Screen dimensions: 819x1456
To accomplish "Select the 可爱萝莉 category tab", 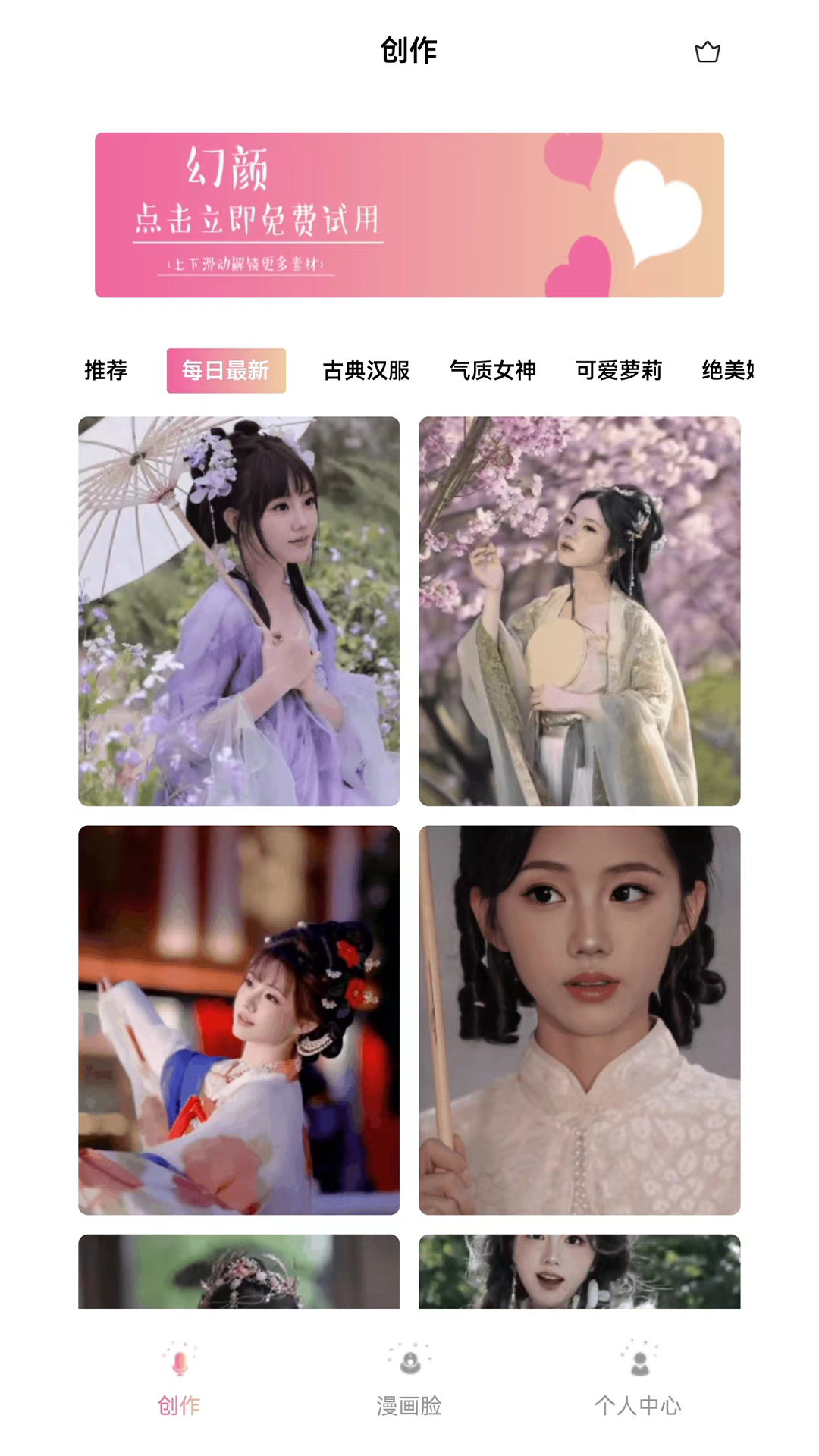I will [619, 372].
